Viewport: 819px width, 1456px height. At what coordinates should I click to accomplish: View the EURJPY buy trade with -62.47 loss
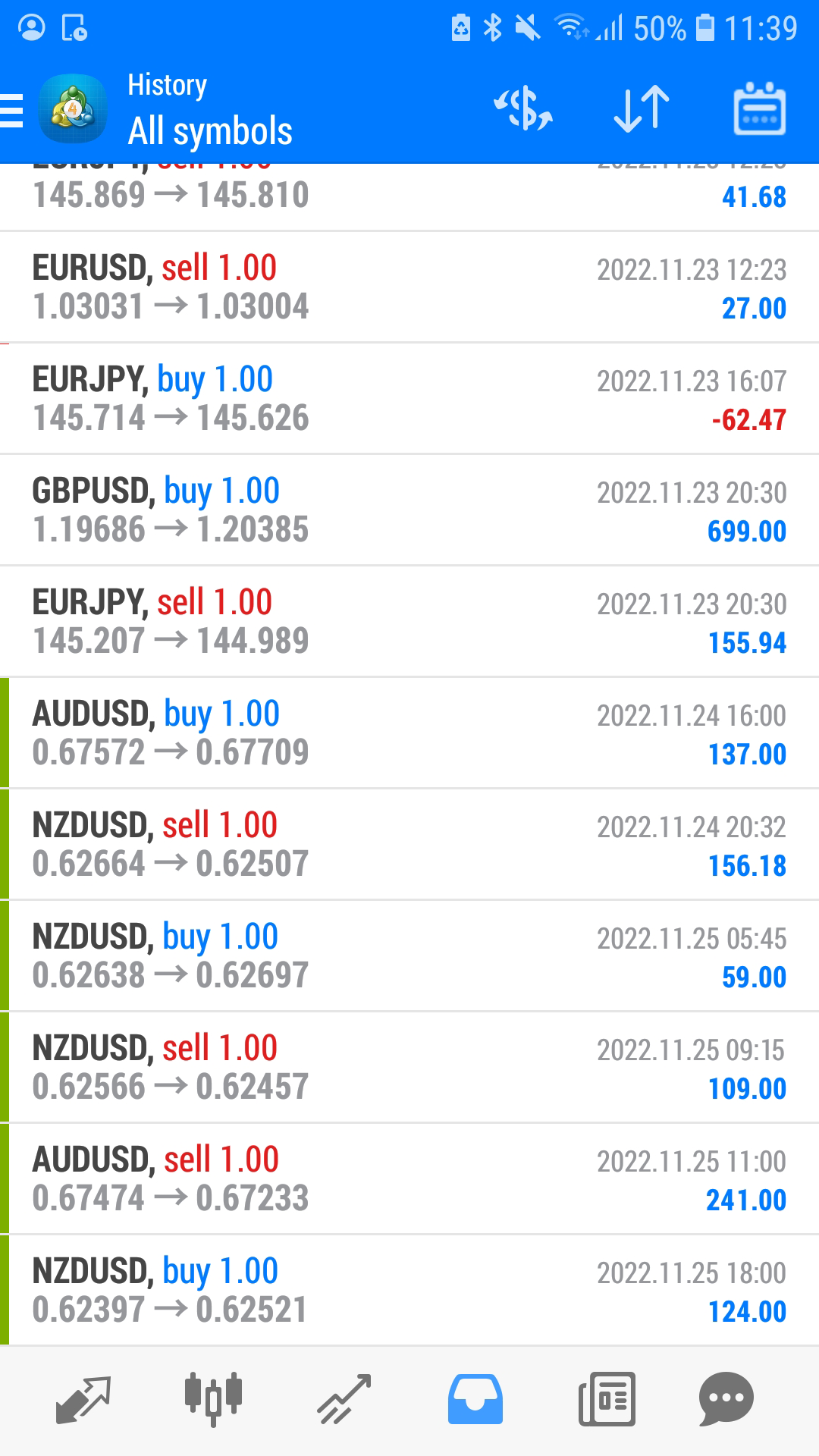[x=409, y=399]
